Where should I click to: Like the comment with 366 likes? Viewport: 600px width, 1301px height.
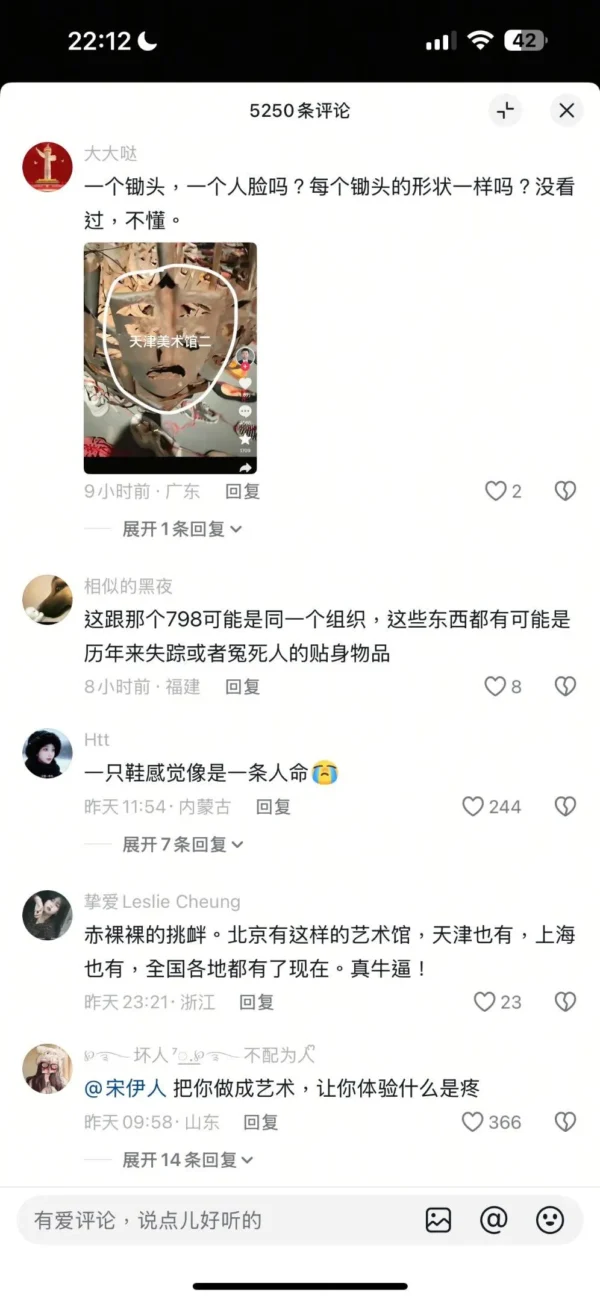coord(474,1122)
